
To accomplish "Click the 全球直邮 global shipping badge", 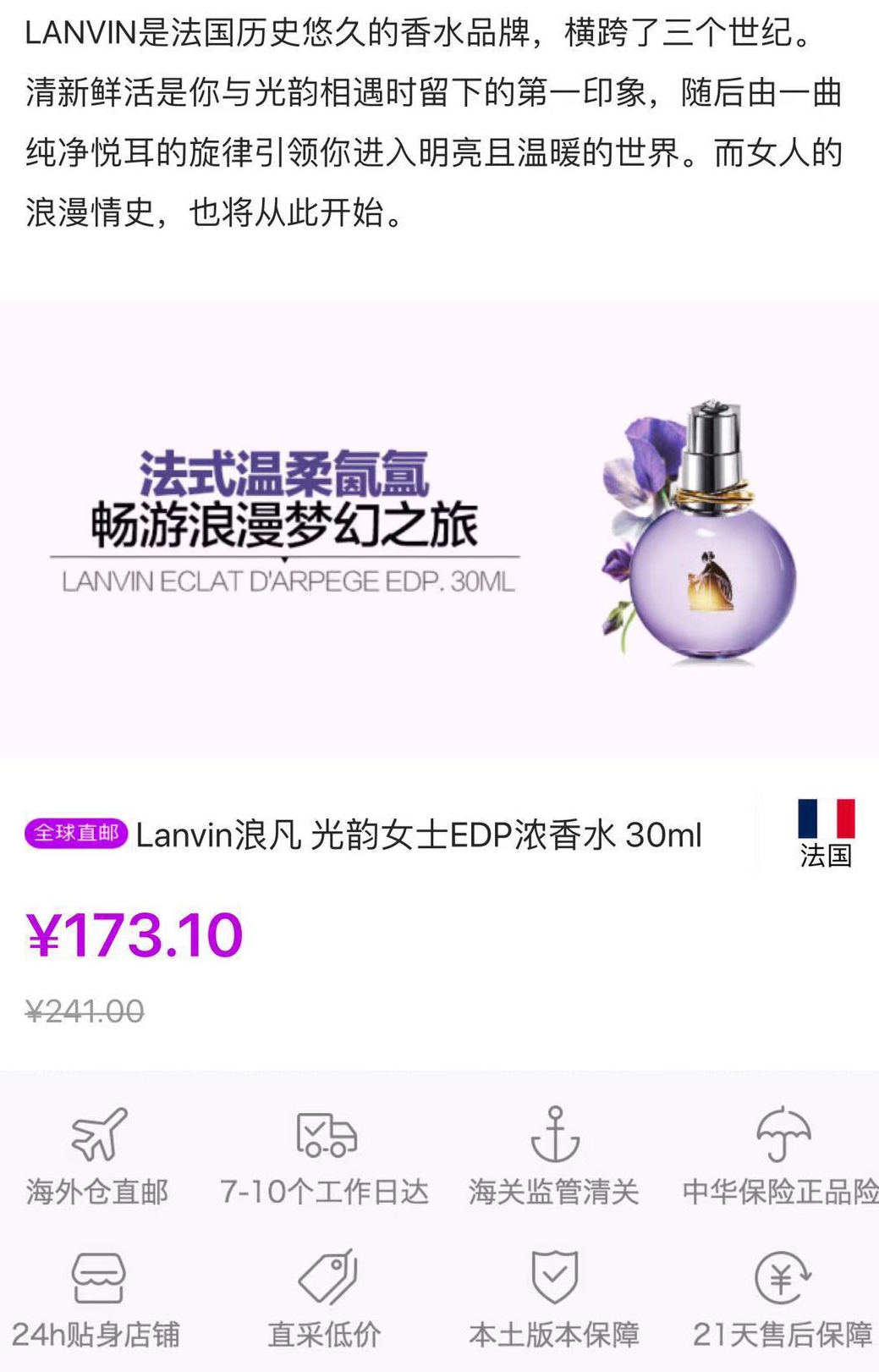I will point(74,834).
